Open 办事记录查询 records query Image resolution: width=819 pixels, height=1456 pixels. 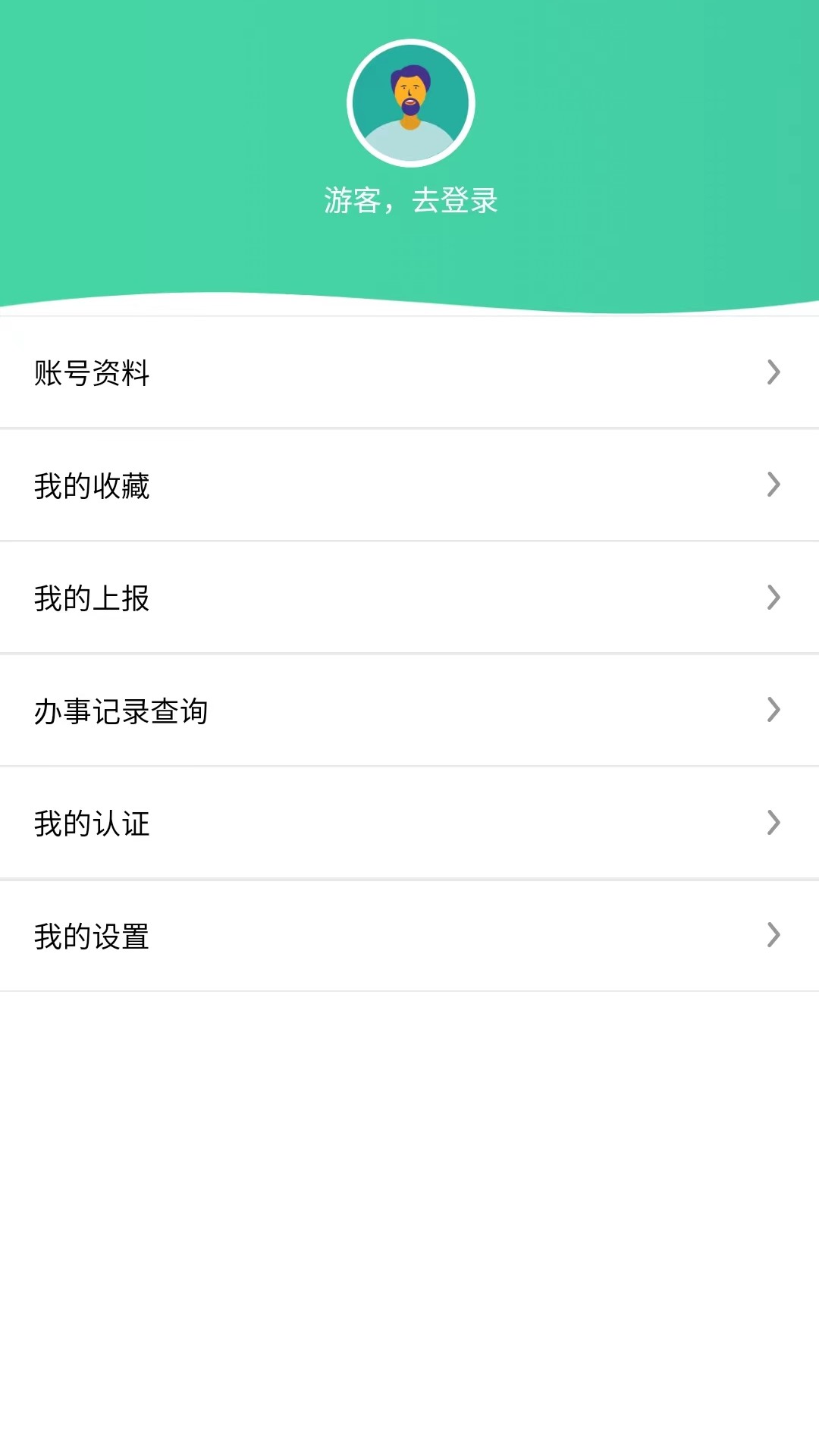(x=409, y=711)
